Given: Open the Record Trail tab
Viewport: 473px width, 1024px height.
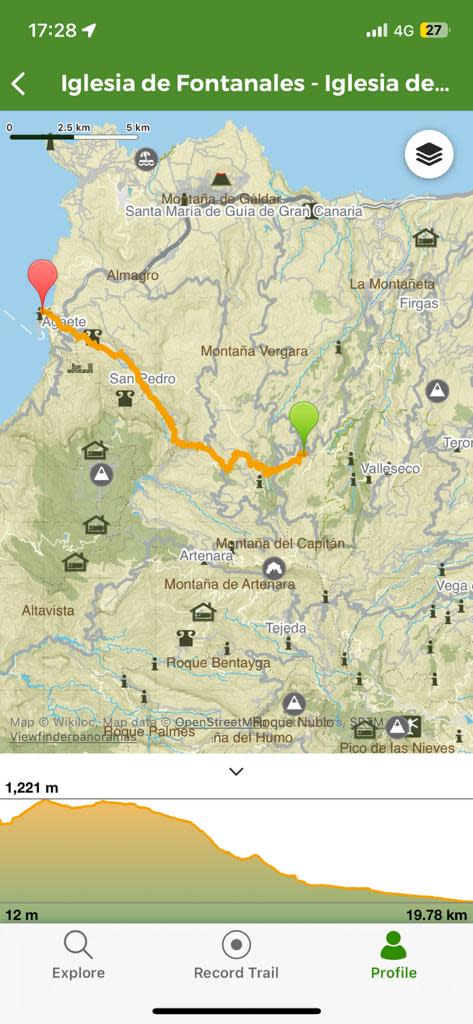Looking at the screenshot, I should (x=236, y=955).
